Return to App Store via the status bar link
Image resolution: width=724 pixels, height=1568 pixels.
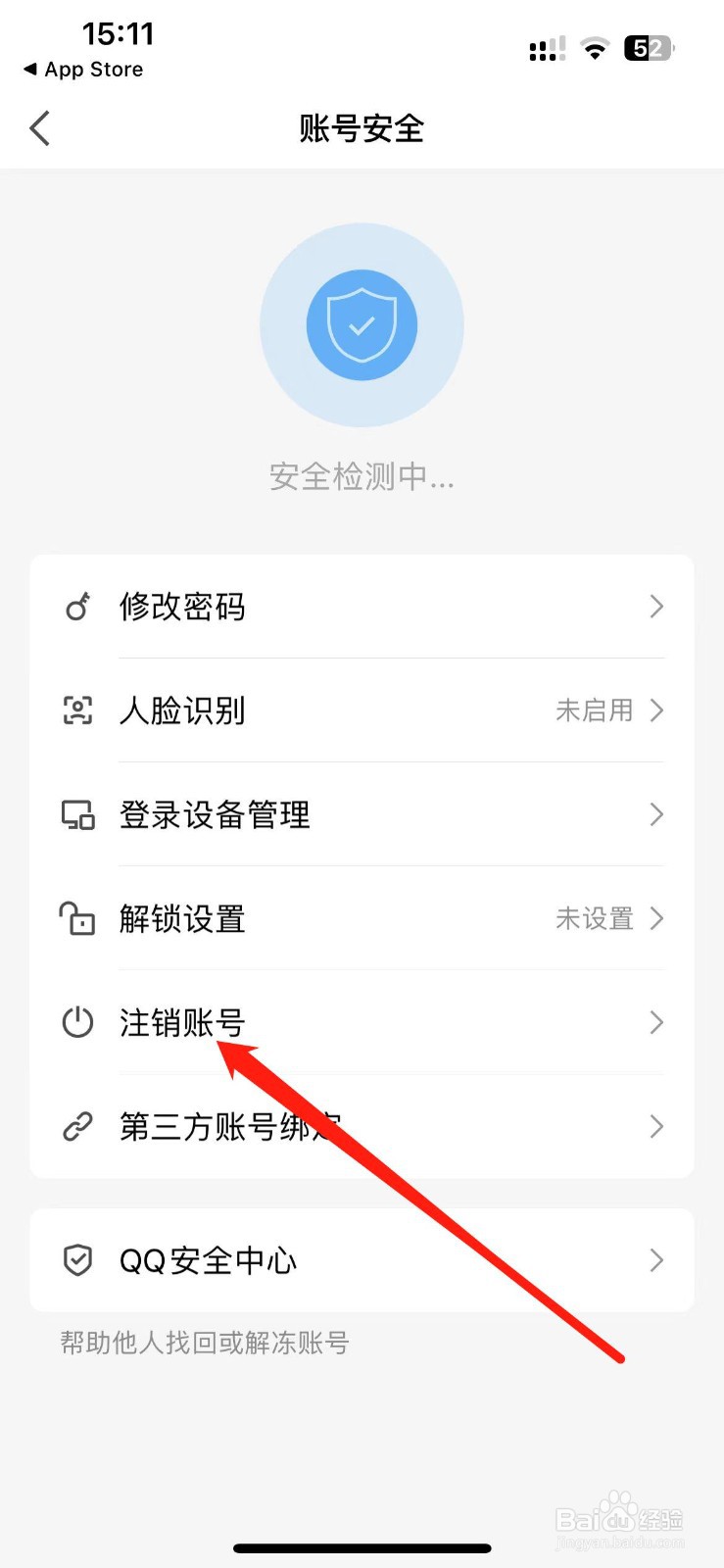click(x=83, y=69)
